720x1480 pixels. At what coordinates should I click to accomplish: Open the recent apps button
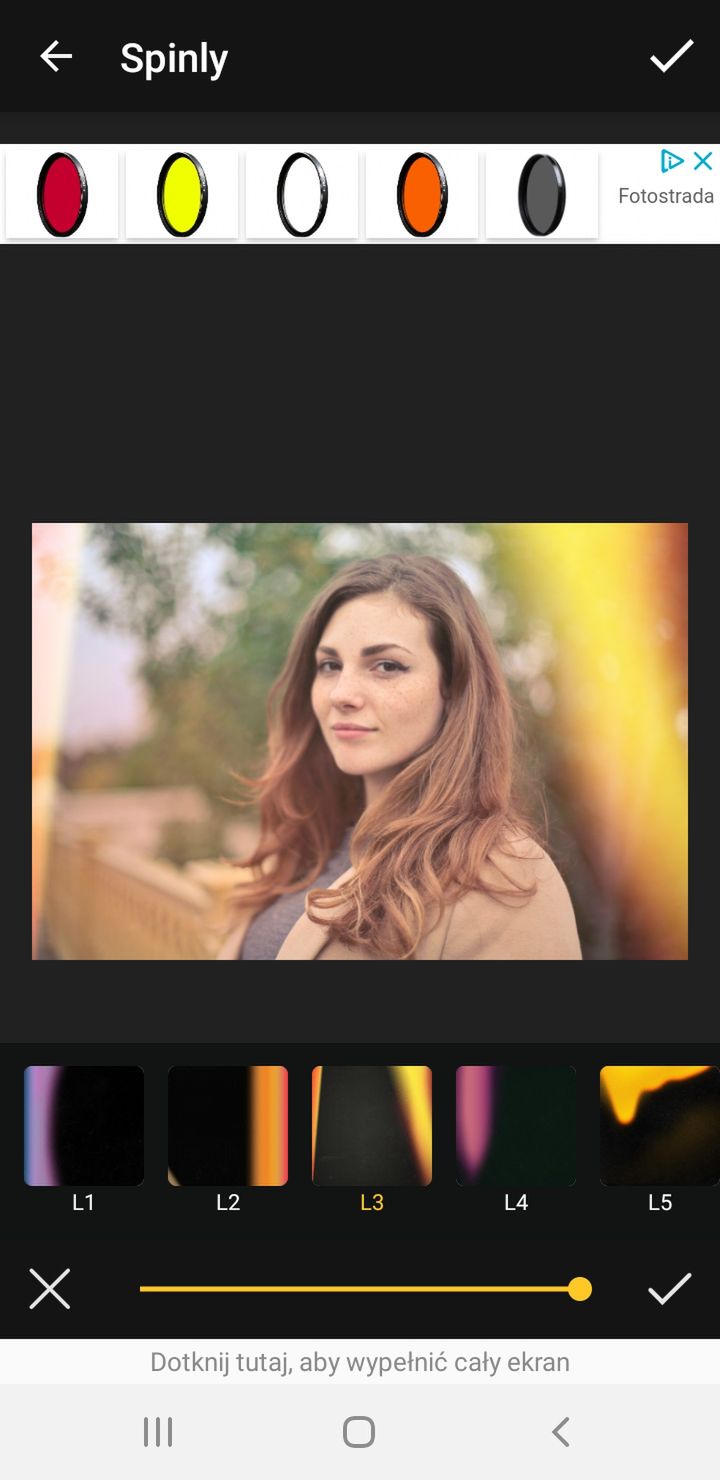pyautogui.click(x=158, y=1432)
